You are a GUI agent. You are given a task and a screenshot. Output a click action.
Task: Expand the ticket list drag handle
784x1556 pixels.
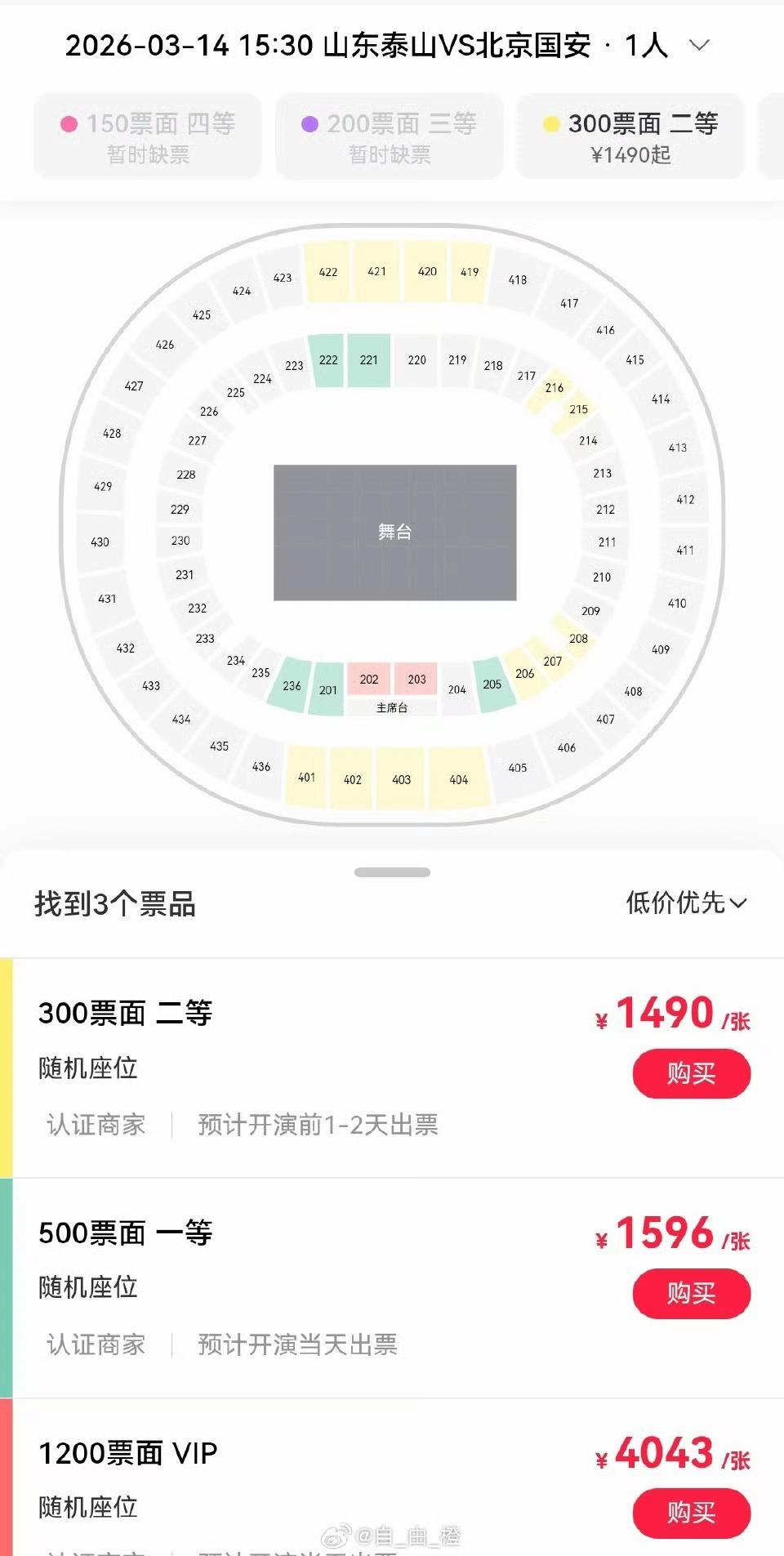(x=390, y=872)
